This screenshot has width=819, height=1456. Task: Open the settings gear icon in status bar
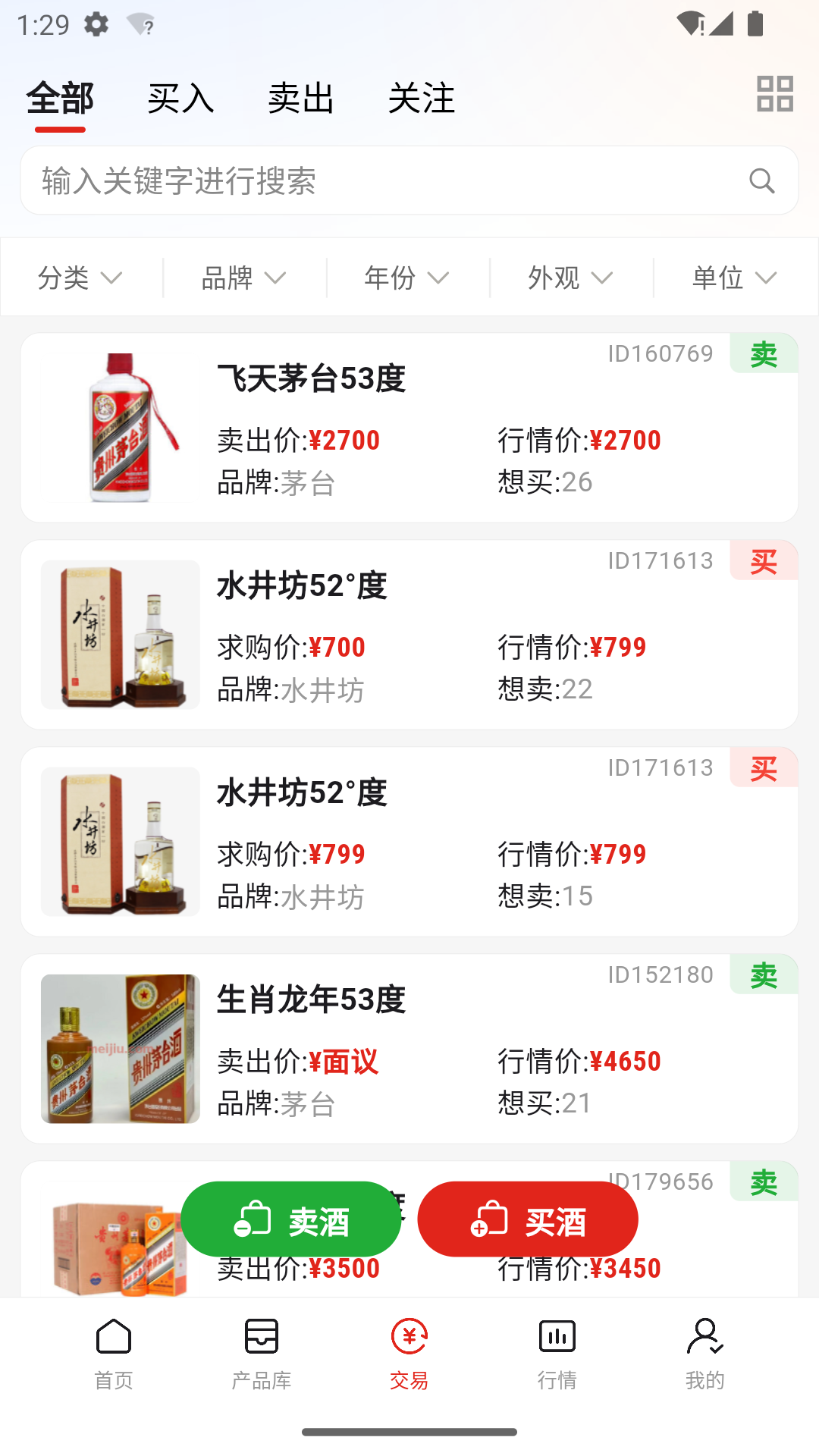(x=96, y=24)
